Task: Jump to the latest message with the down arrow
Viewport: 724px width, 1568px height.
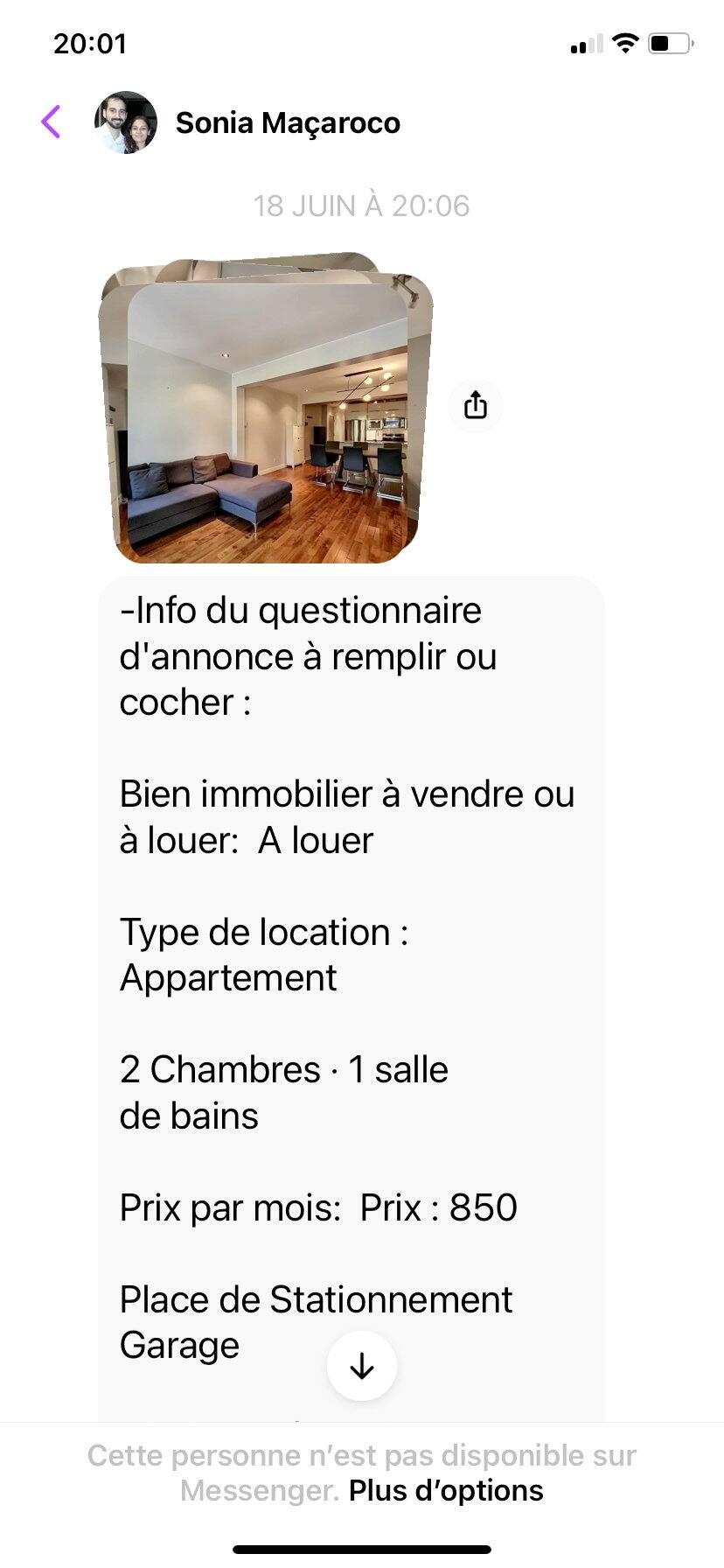Action: tap(361, 1365)
